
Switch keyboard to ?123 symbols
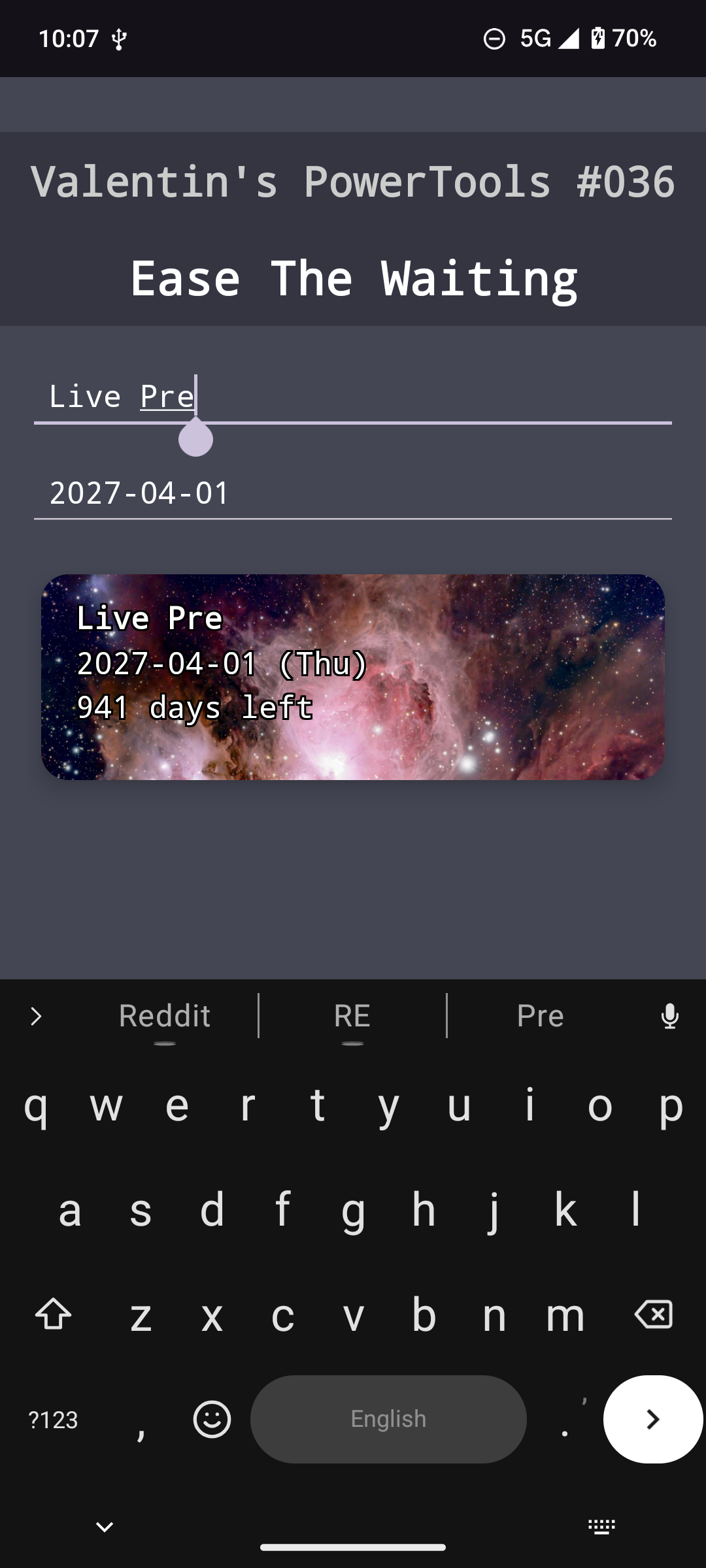click(53, 1419)
